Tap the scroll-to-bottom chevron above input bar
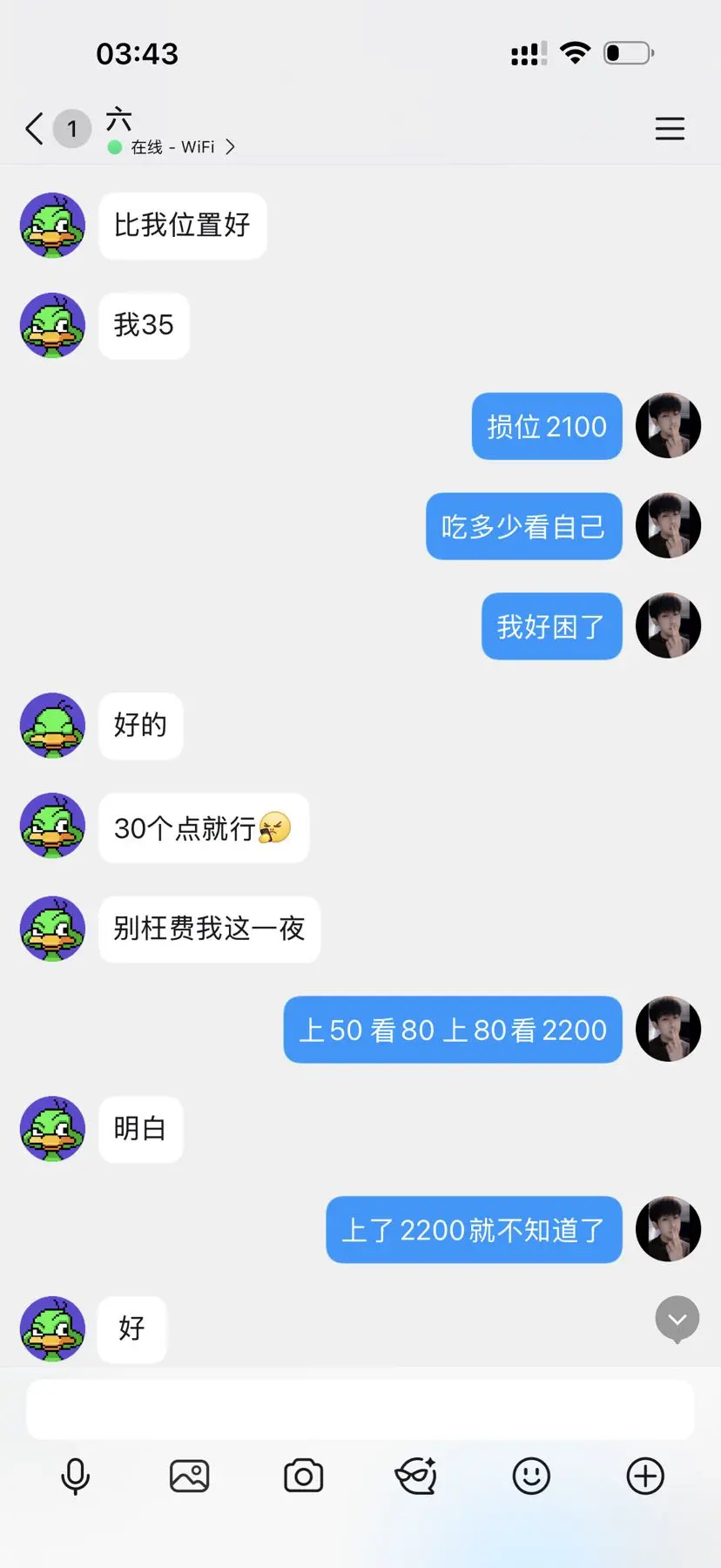 [x=677, y=1320]
